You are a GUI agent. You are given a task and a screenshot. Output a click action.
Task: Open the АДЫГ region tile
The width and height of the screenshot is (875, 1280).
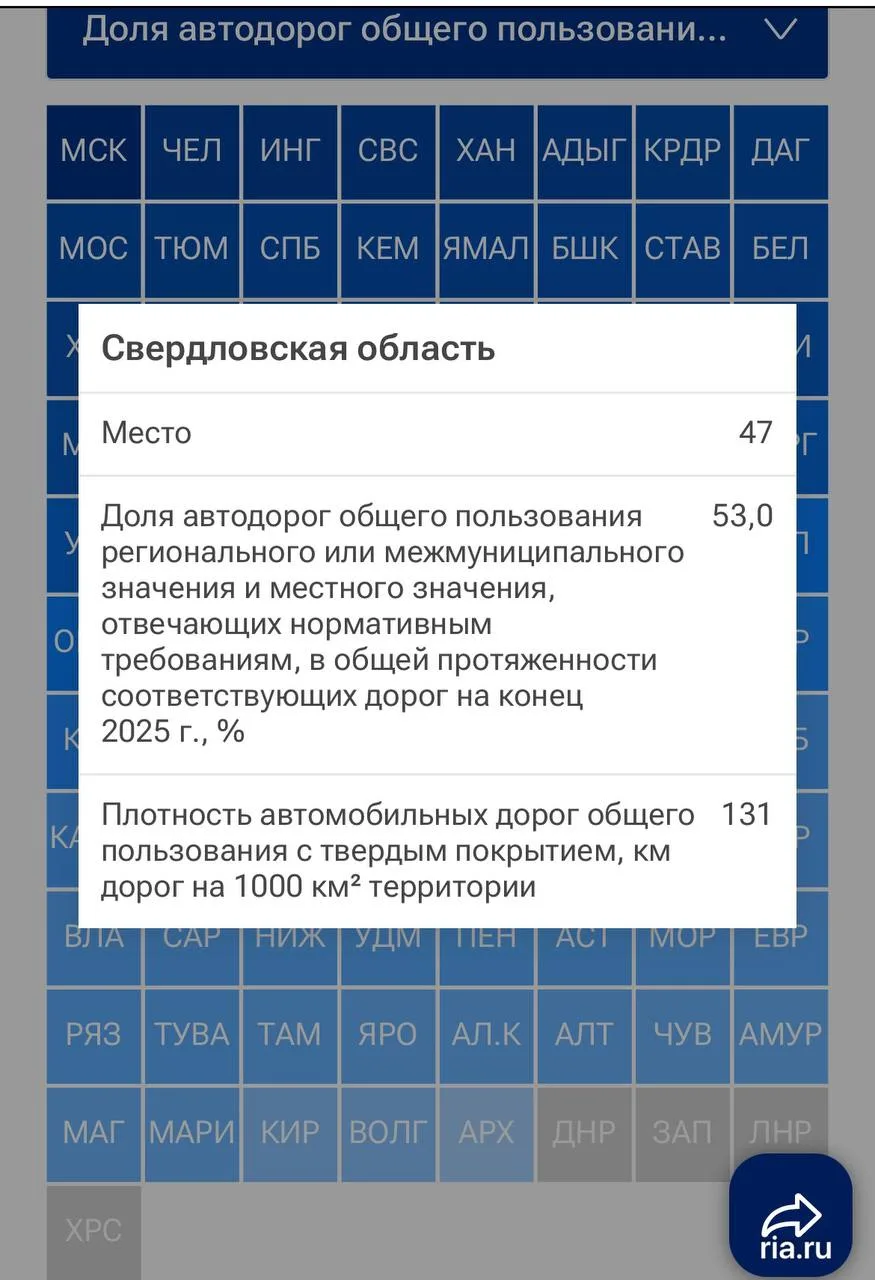(584, 151)
